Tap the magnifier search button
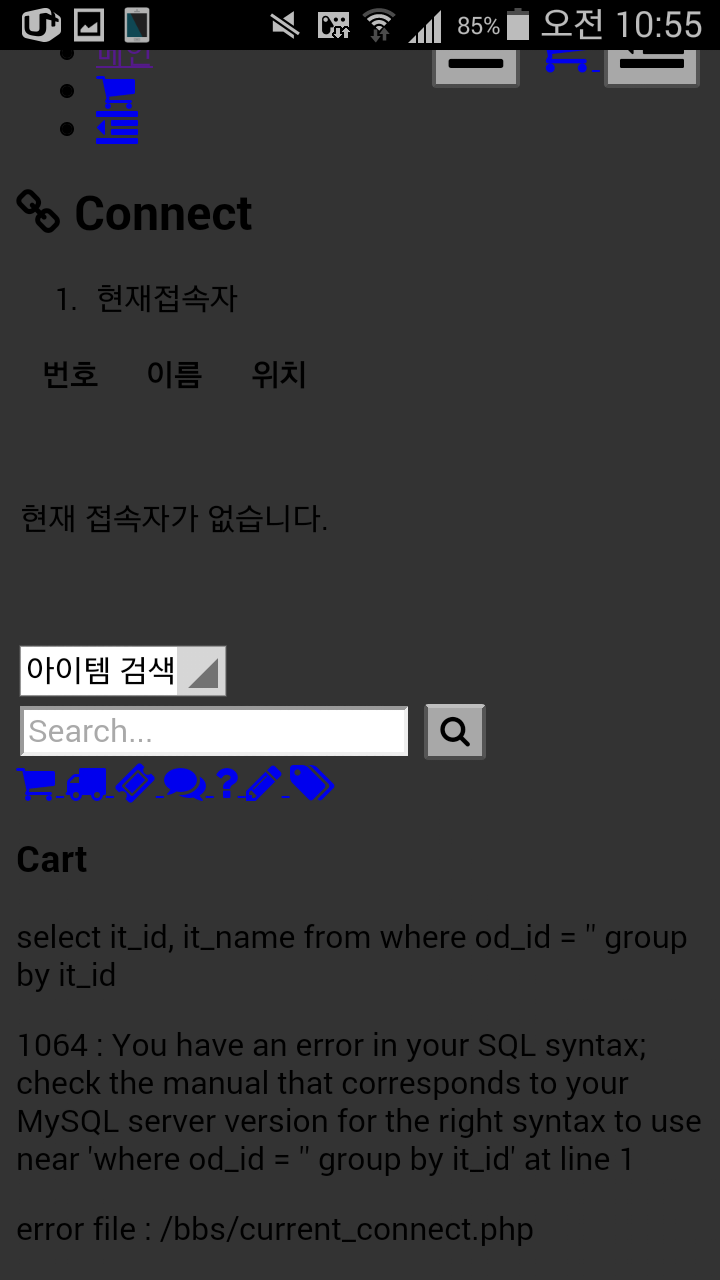This screenshot has height=1280, width=720. pyautogui.click(x=455, y=732)
